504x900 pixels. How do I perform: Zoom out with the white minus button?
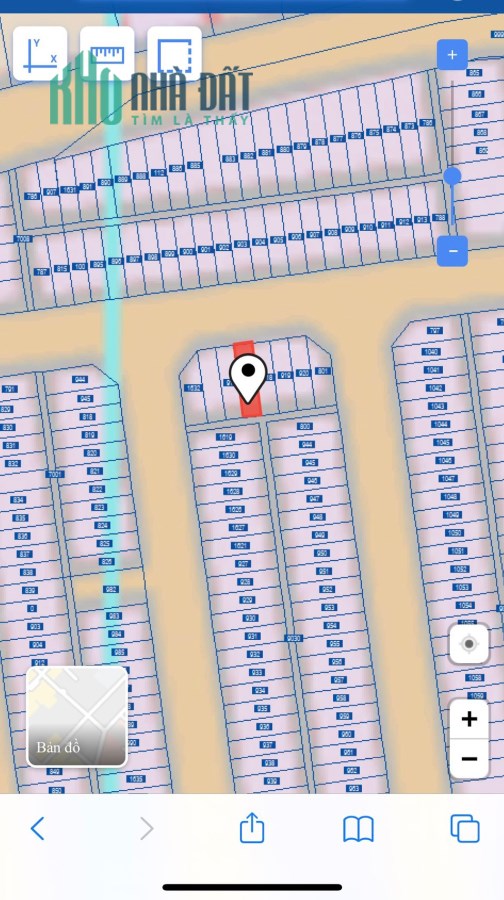pos(469,759)
